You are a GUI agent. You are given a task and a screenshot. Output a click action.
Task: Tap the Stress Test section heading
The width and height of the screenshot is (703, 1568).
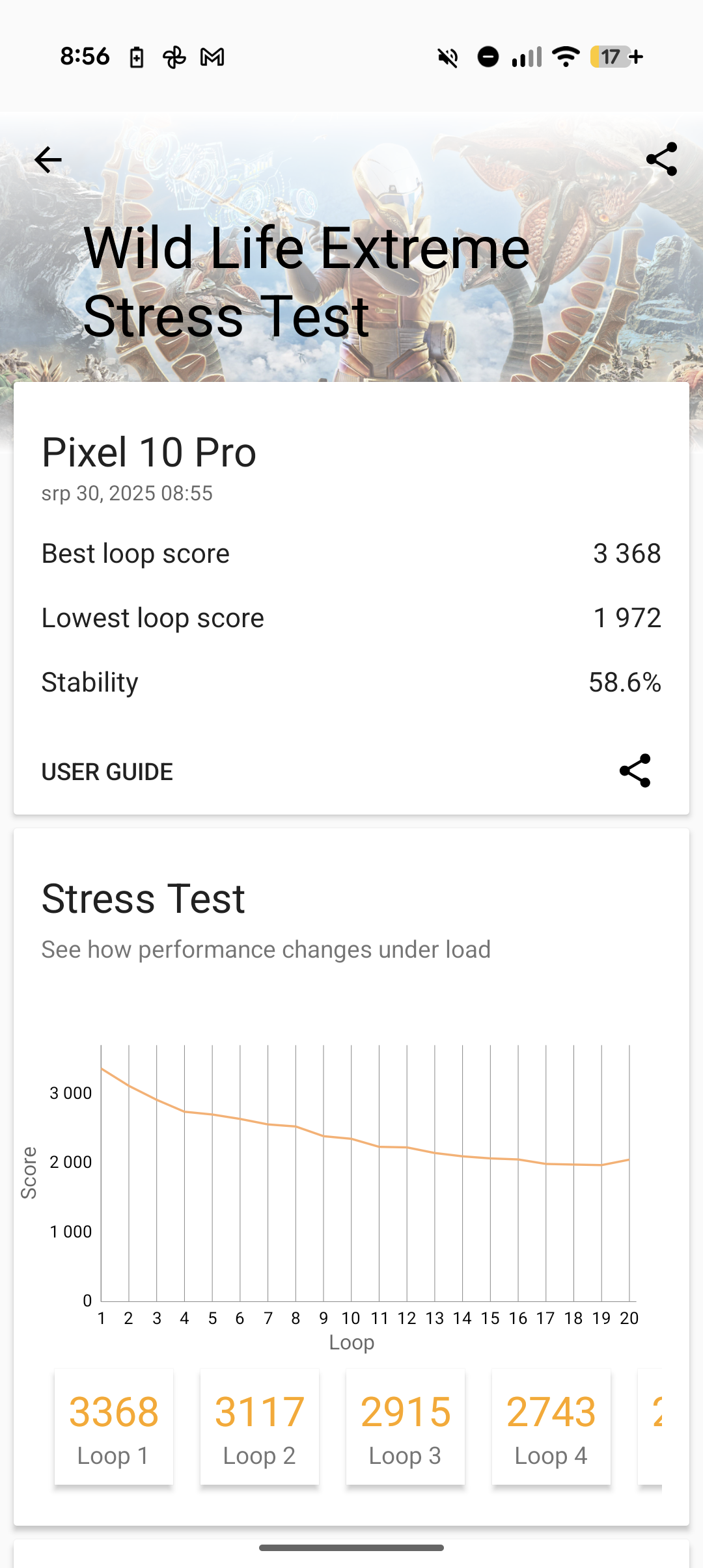pyautogui.click(x=143, y=899)
